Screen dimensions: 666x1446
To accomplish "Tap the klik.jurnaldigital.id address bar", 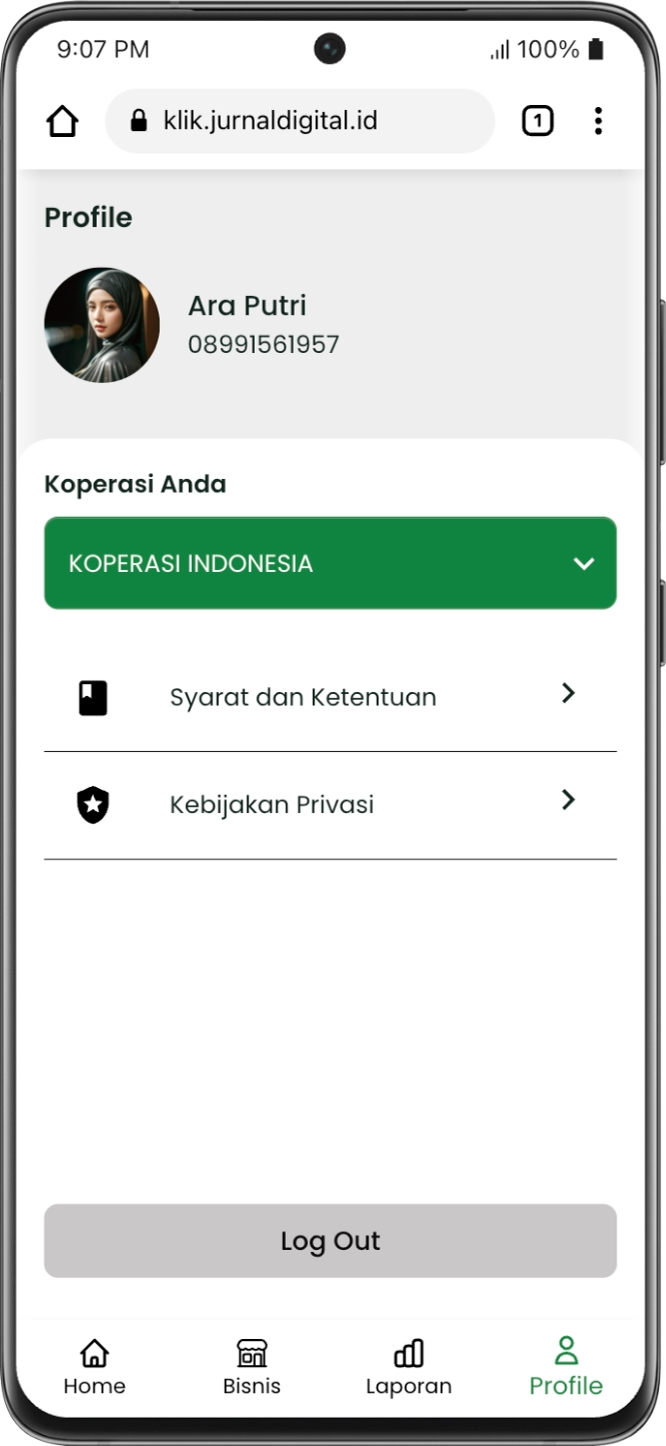I will coord(300,122).
